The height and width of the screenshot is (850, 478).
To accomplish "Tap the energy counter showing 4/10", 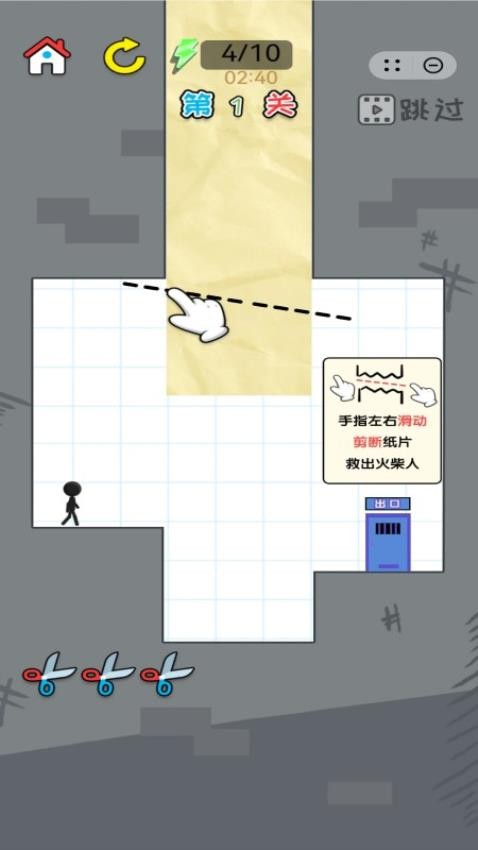I will pos(246,55).
